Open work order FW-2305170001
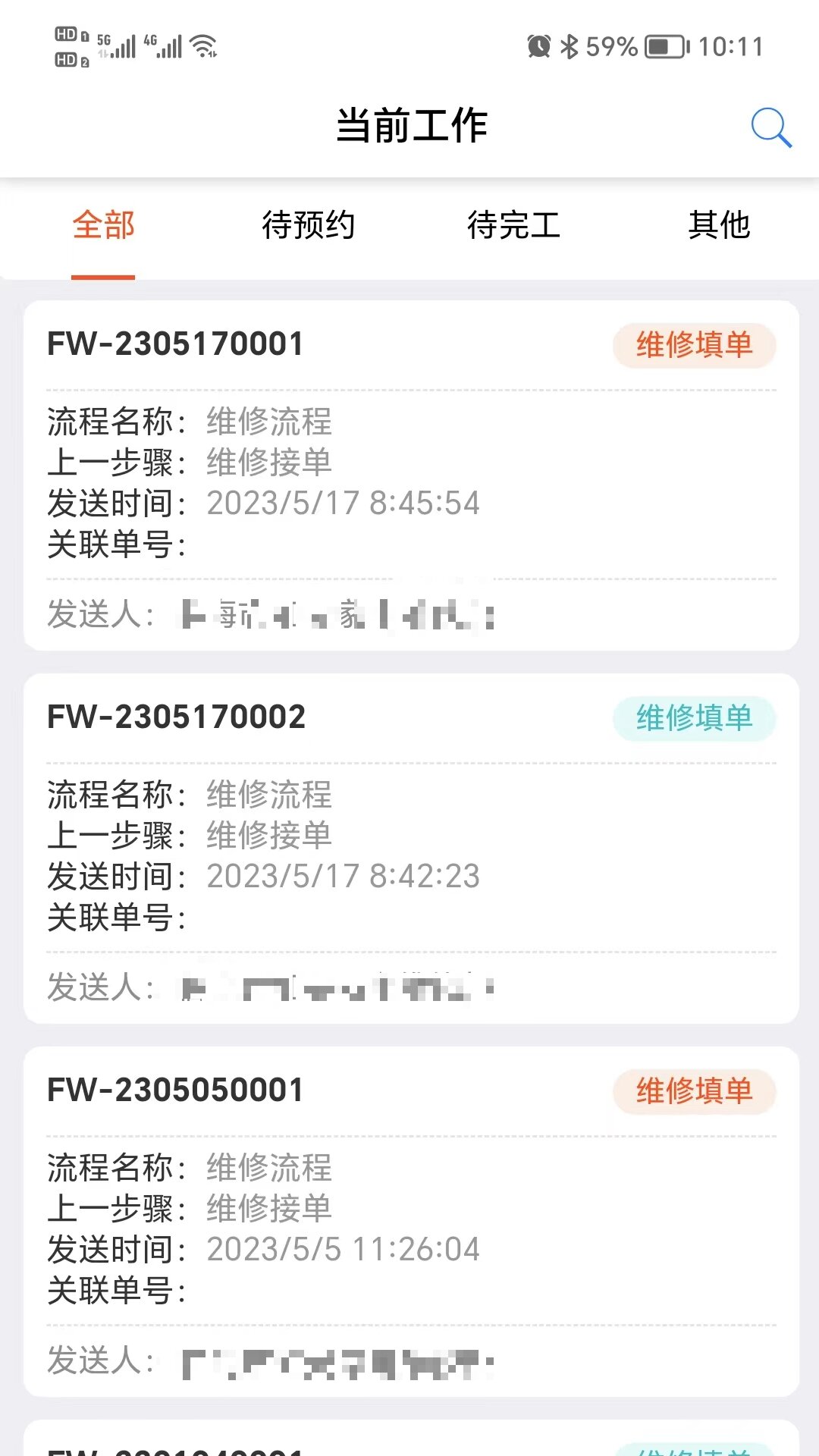The width and height of the screenshot is (819, 1456). (x=411, y=475)
